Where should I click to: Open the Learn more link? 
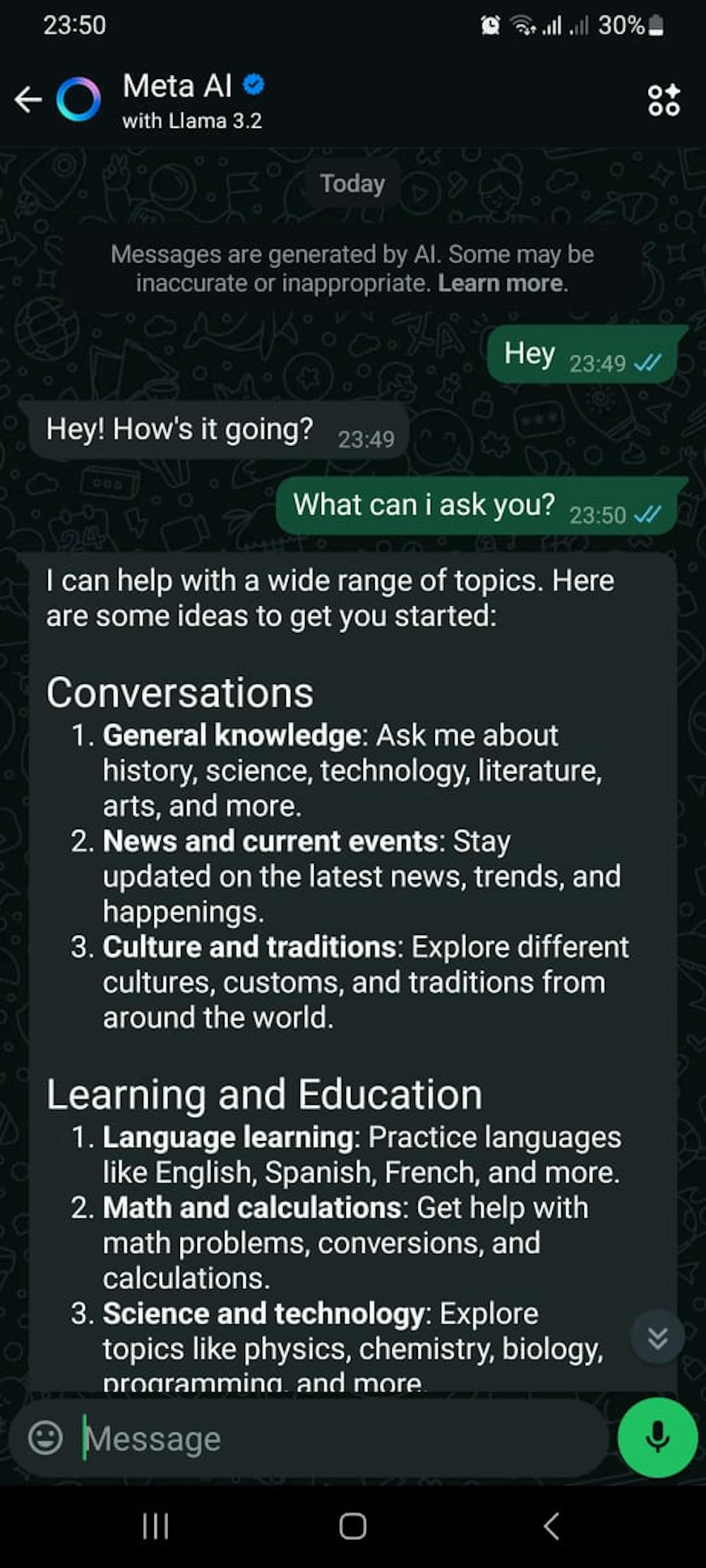coord(501,283)
